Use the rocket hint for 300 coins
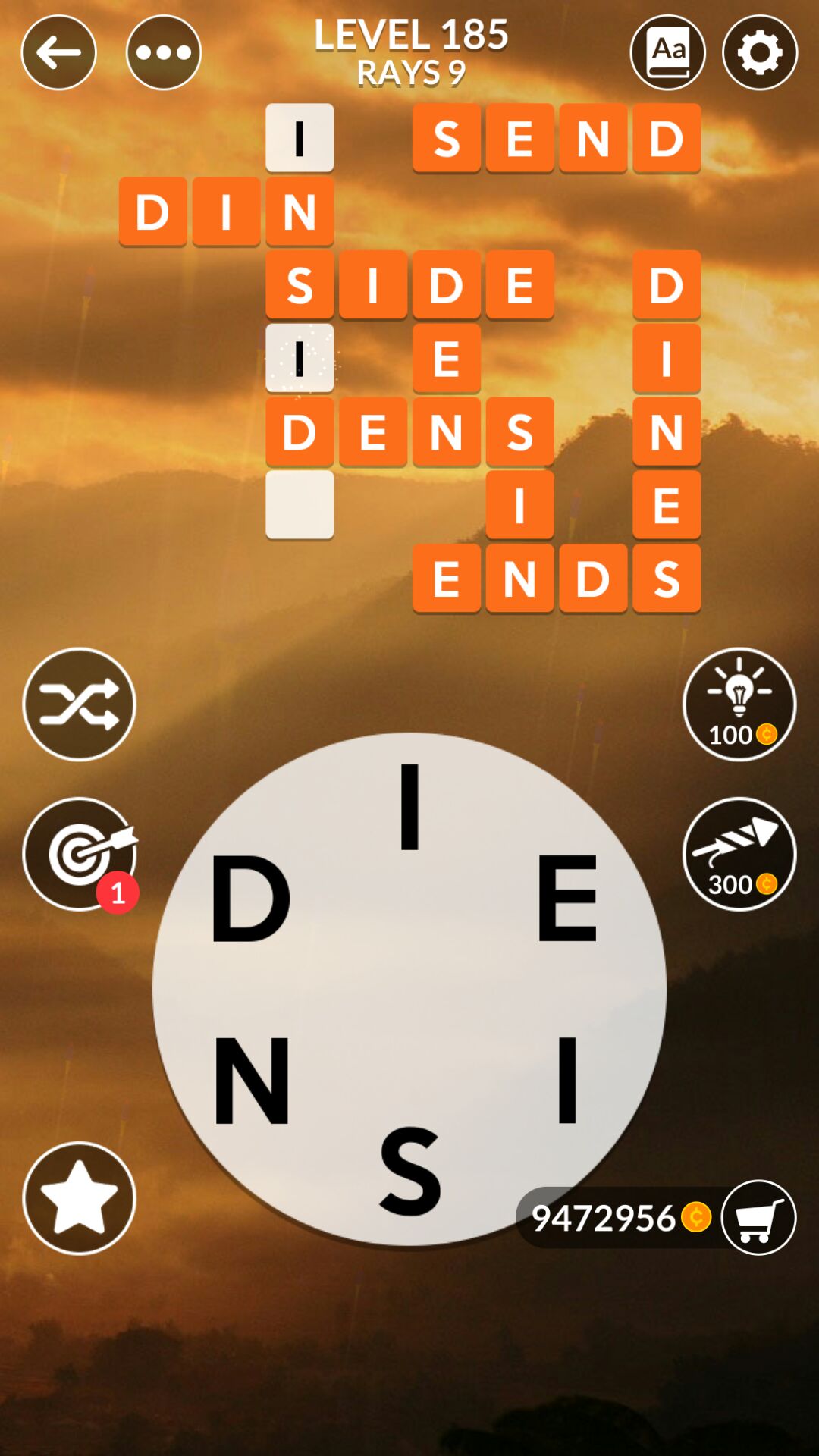819x1456 pixels. [x=739, y=854]
